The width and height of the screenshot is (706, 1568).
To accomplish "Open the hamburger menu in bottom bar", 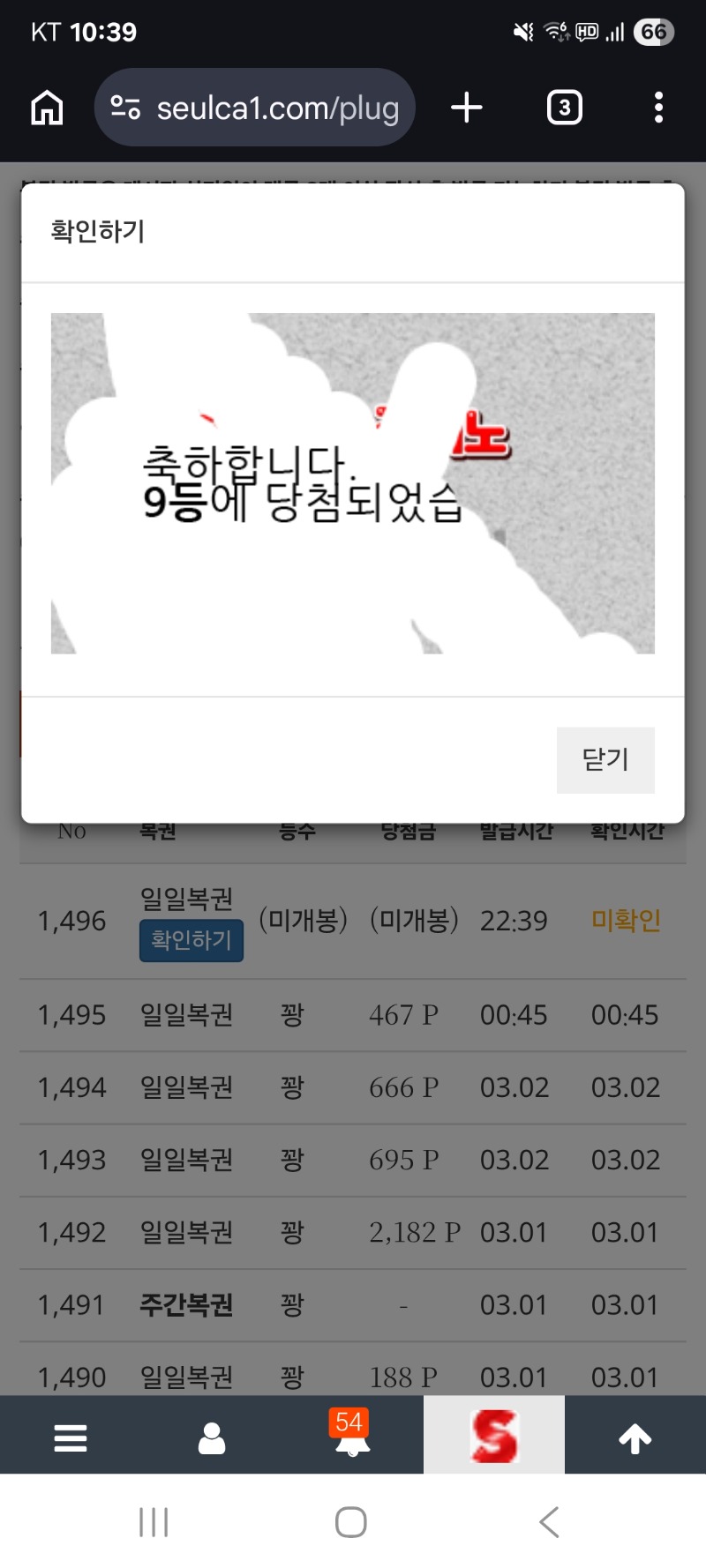I will click(x=71, y=1437).
